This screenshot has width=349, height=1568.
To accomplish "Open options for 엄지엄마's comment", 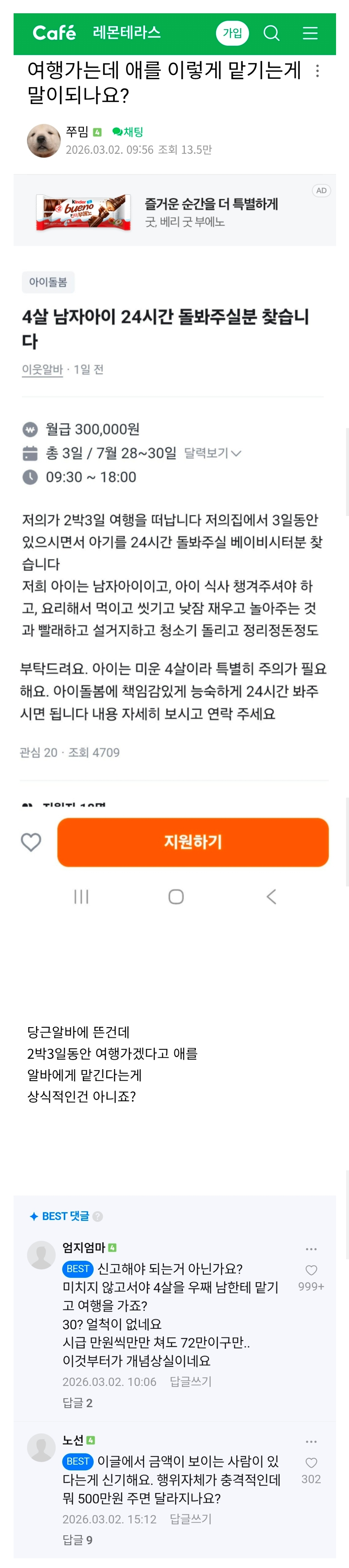I will point(311,1249).
